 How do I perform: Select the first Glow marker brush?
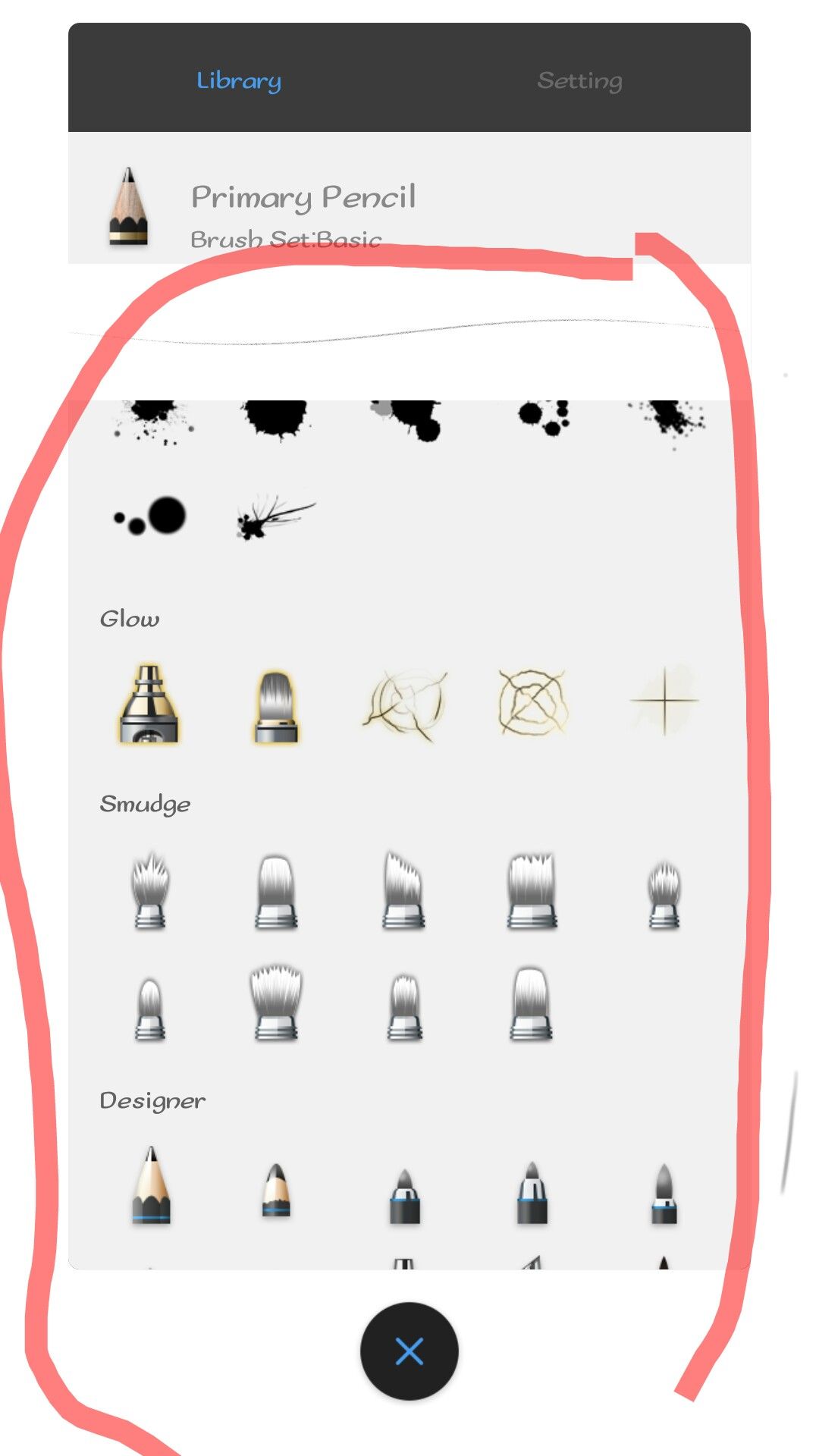click(149, 704)
